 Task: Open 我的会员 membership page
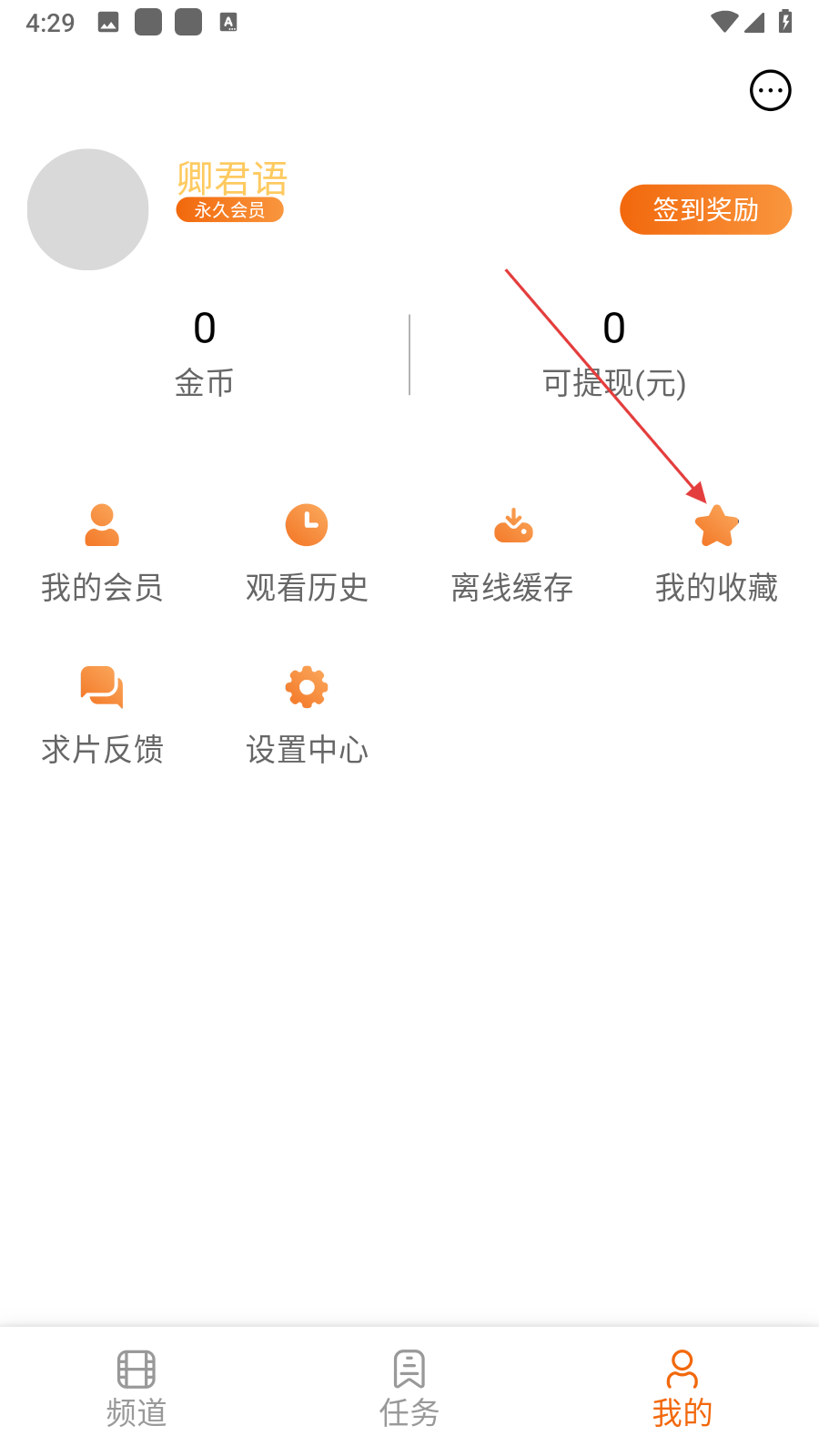point(102,551)
